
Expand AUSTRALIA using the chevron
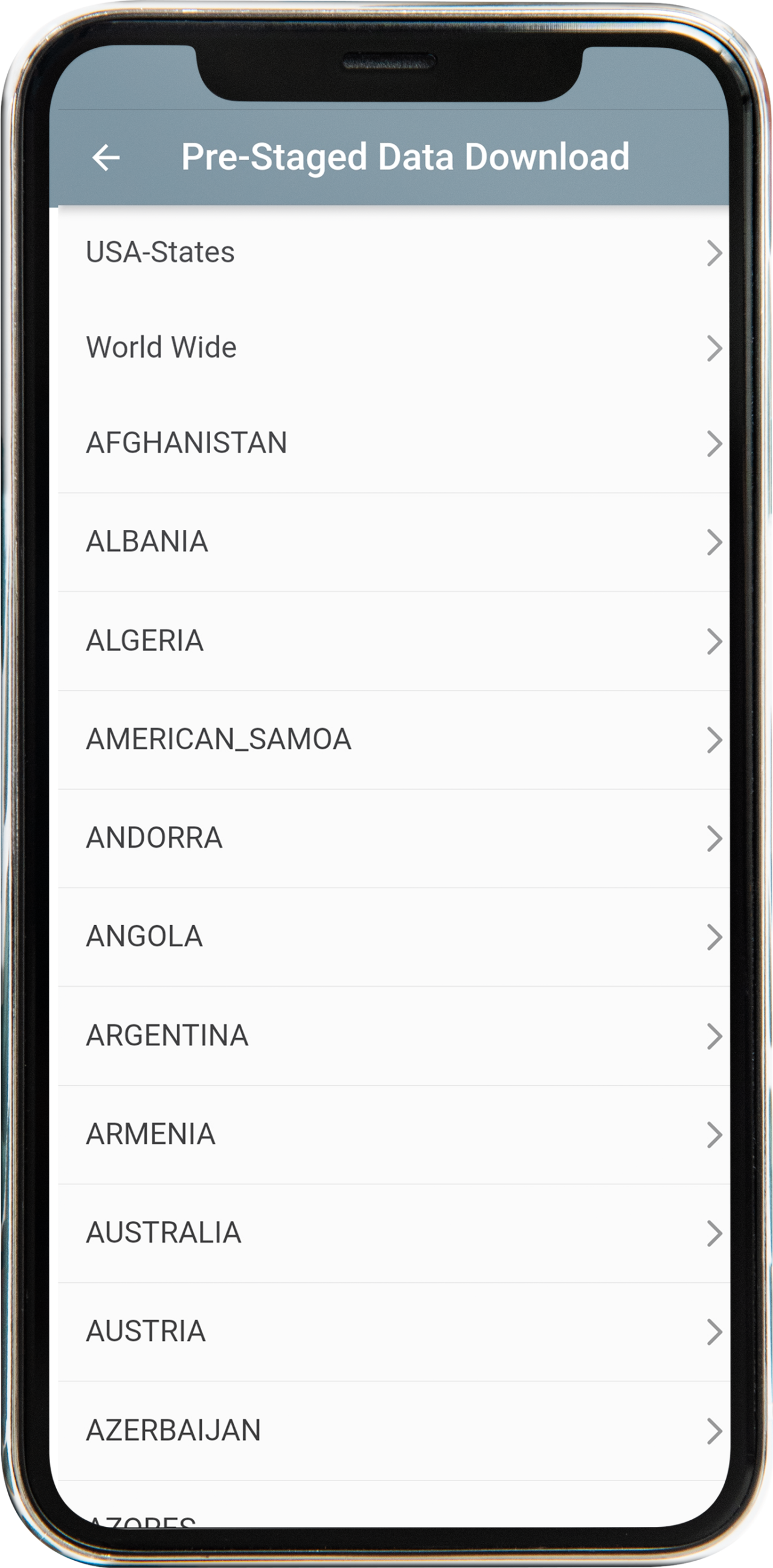coord(713,1232)
